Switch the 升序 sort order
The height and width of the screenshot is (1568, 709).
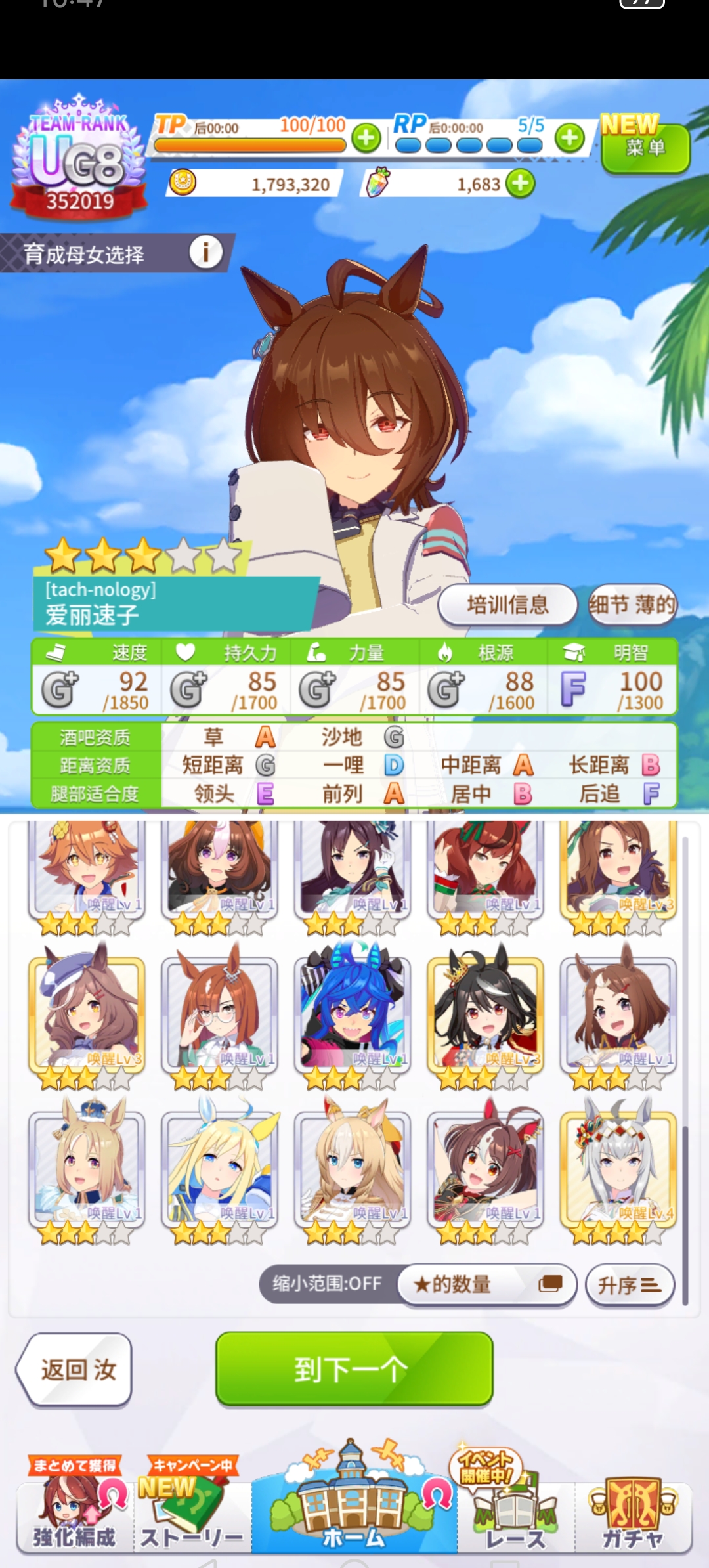point(629,1284)
